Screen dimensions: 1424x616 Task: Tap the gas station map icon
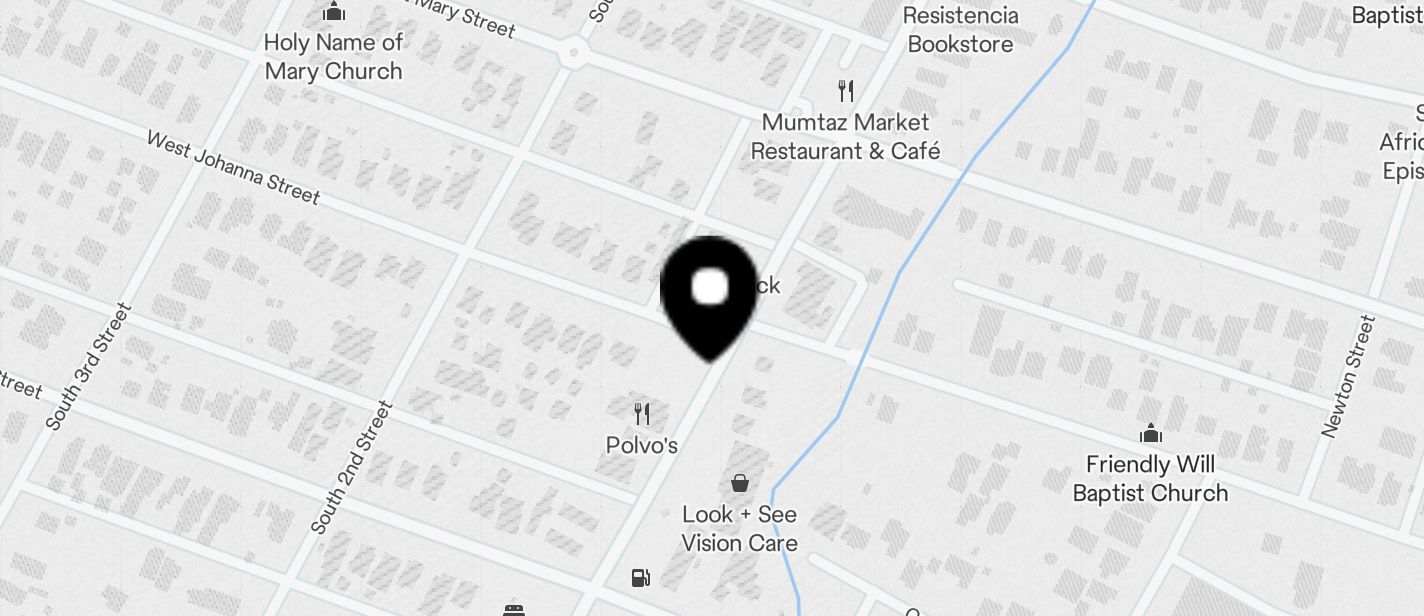point(640,577)
